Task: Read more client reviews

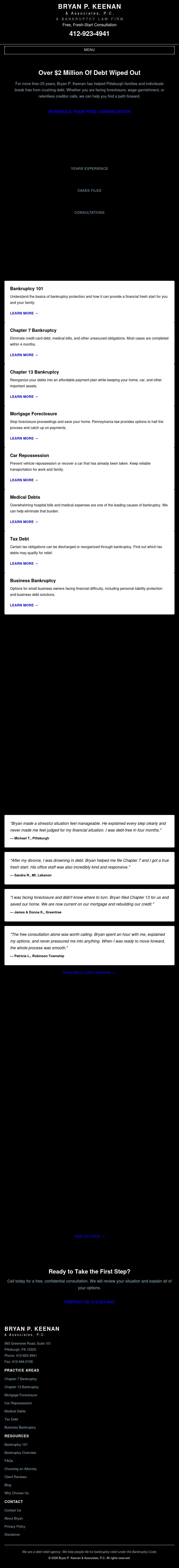Action: click(x=89, y=973)
